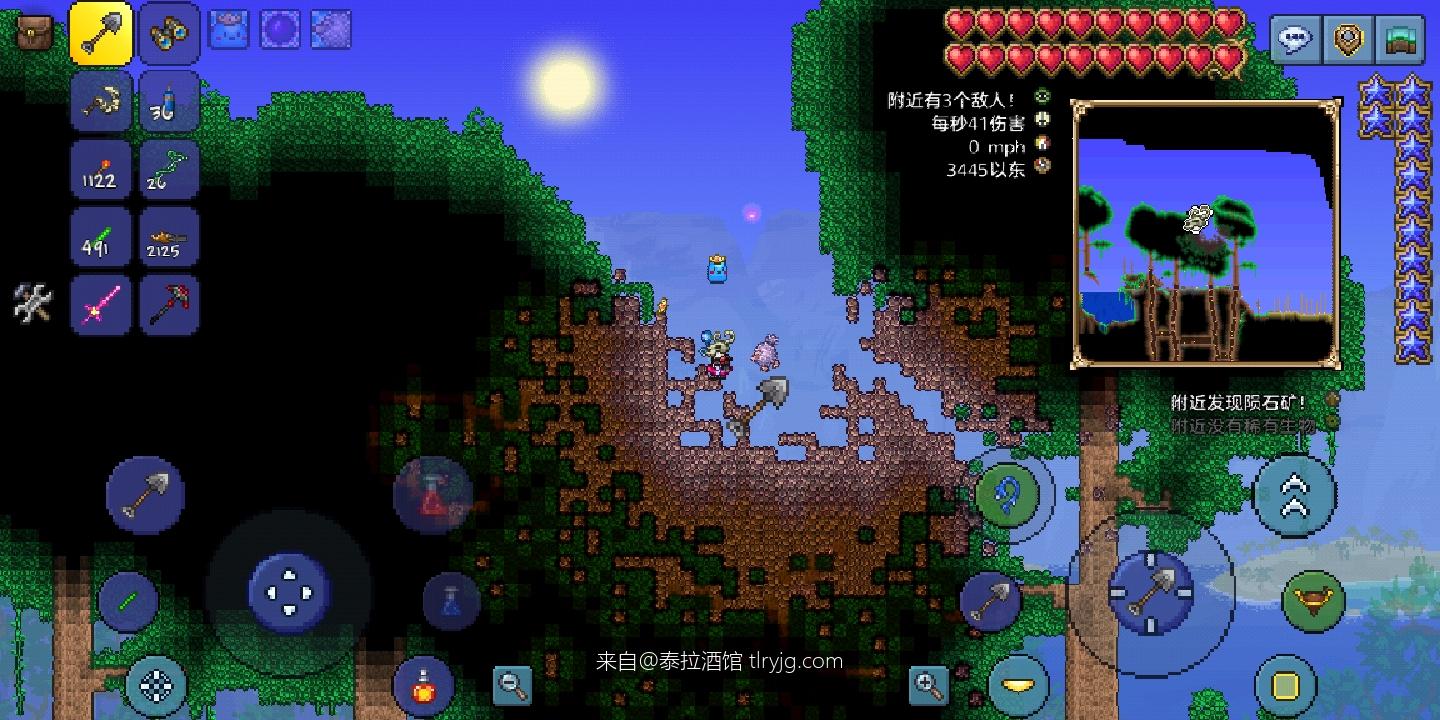This screenshot has width=1440, height=720.
Task: Tap the quick buff potion button
Action: (x=424, y=686)
